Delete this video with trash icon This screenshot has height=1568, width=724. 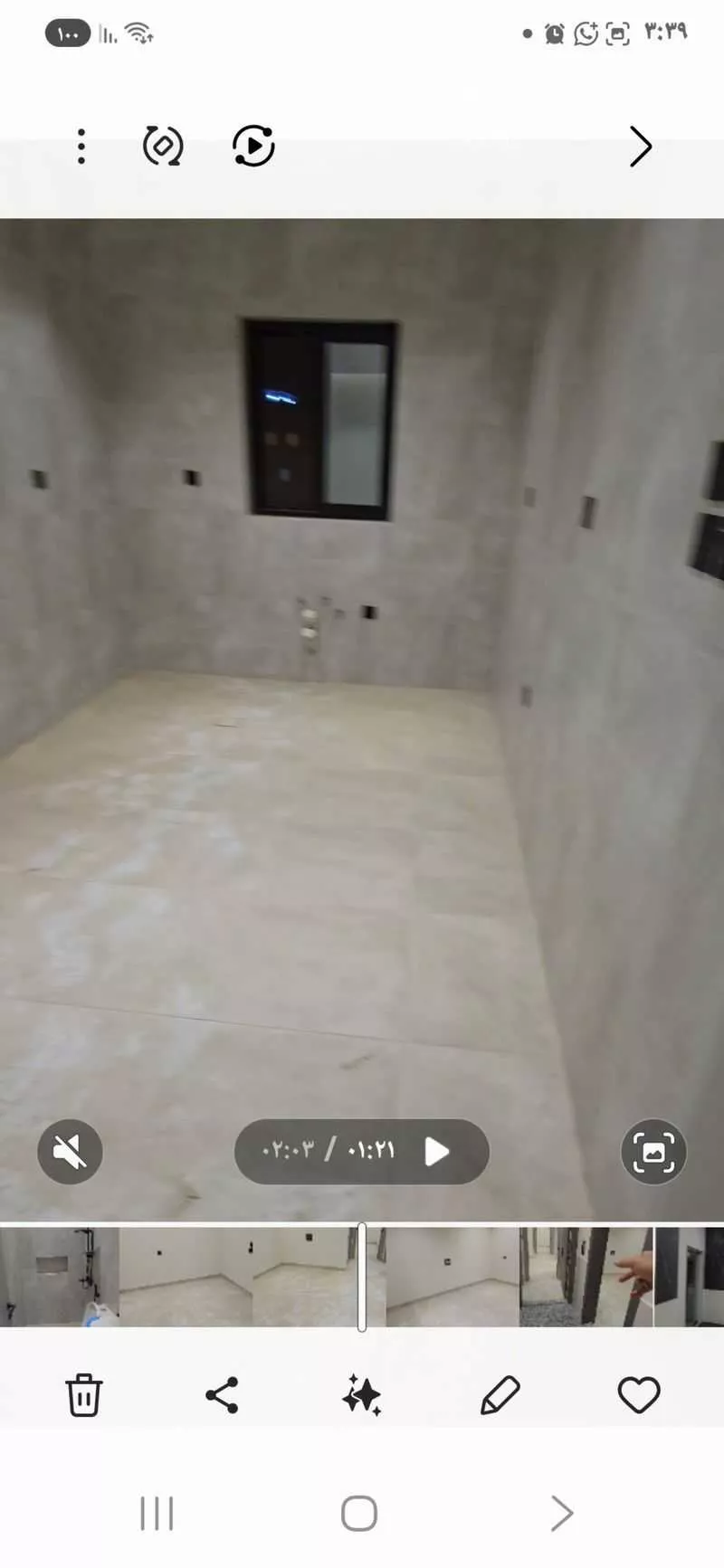pyautogui.click(x=83, y=1394)
